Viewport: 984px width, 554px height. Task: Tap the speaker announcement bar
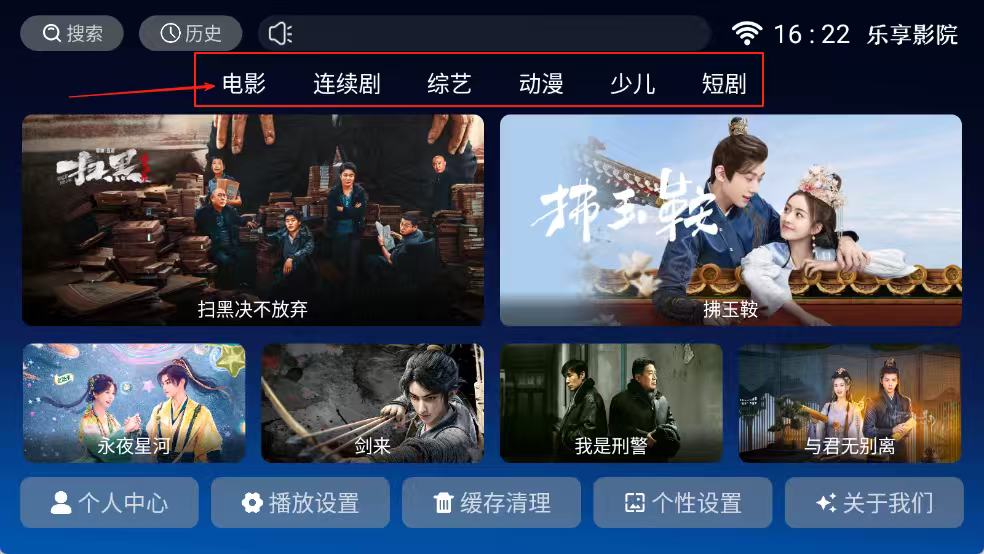coord(484,33)
